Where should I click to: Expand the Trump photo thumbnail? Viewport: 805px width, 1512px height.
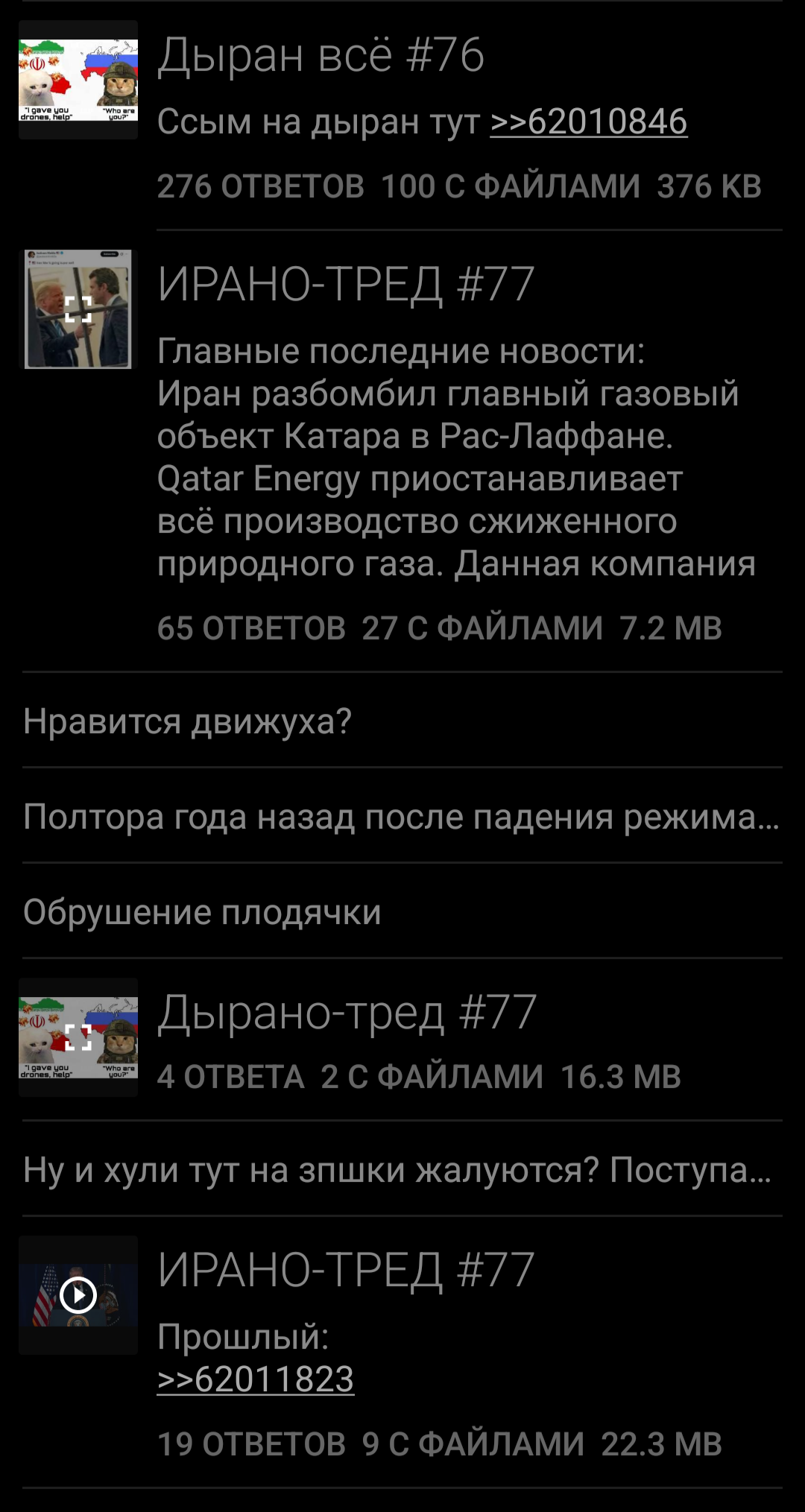coord(78,309)
